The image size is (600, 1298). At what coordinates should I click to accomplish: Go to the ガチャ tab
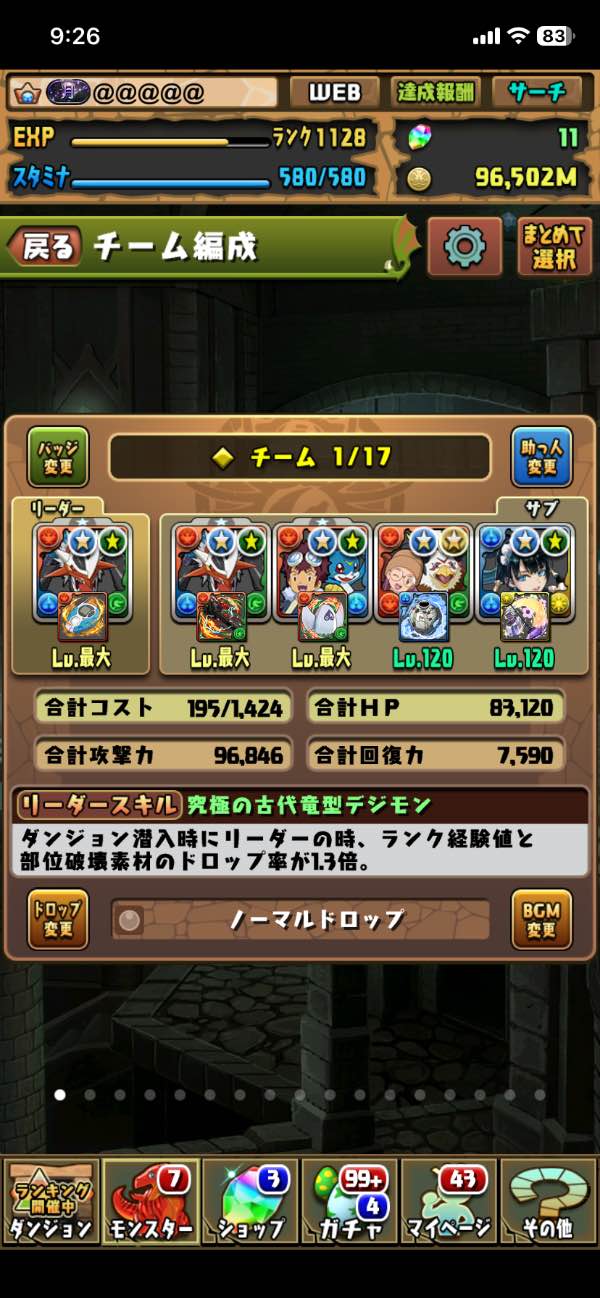(349, 1200)
